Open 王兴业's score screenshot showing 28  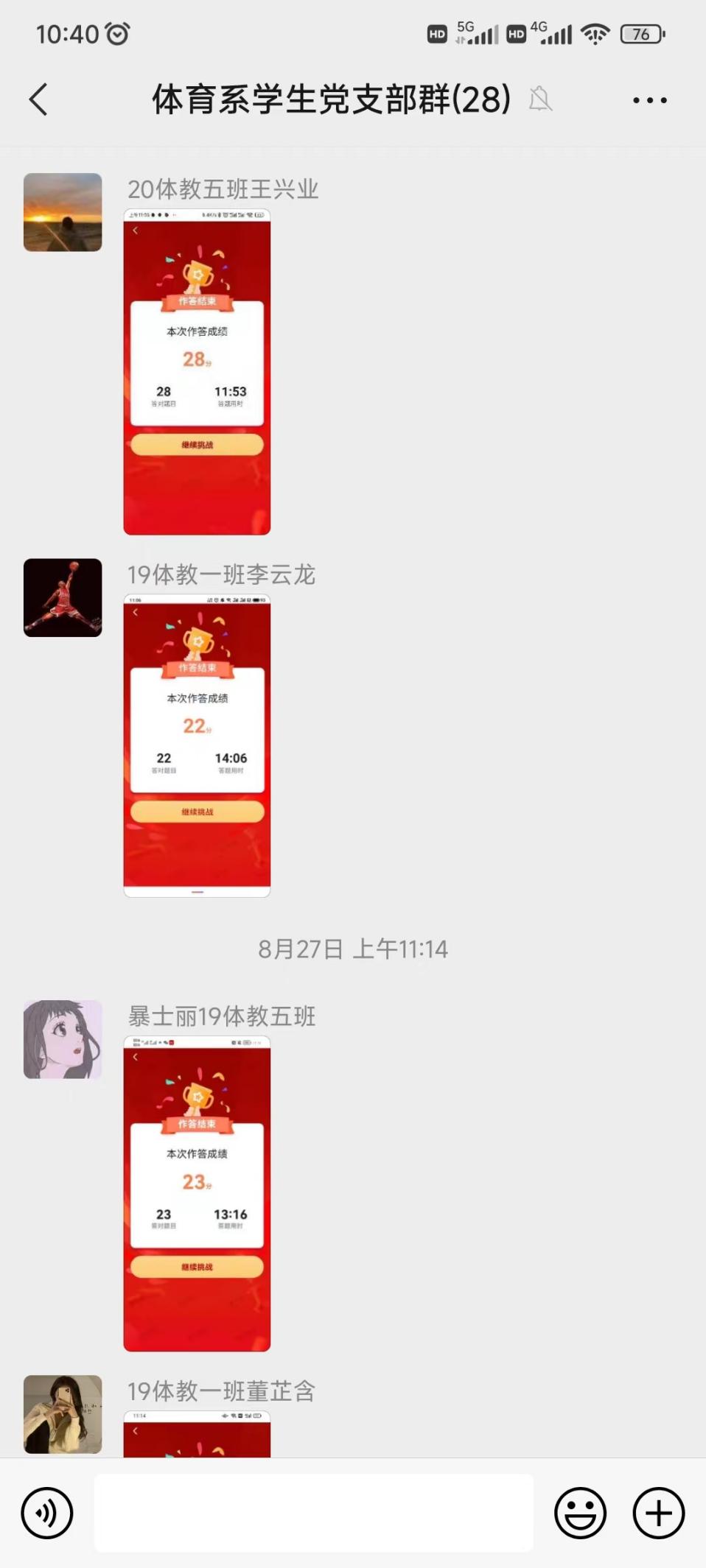197,372
